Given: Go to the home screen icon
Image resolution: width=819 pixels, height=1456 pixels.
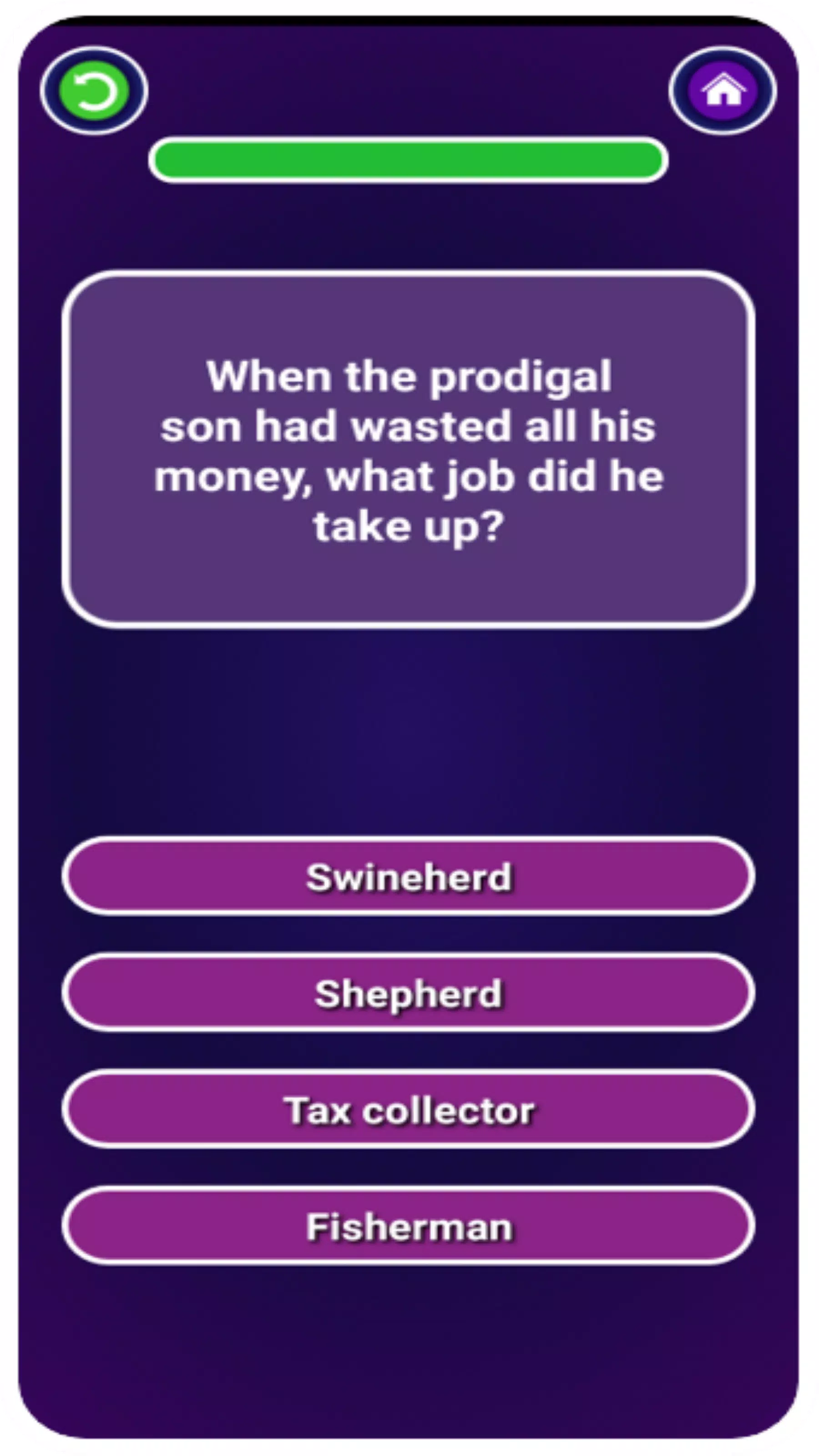Looking at the screenshot, I should click(x=723, y=91).
